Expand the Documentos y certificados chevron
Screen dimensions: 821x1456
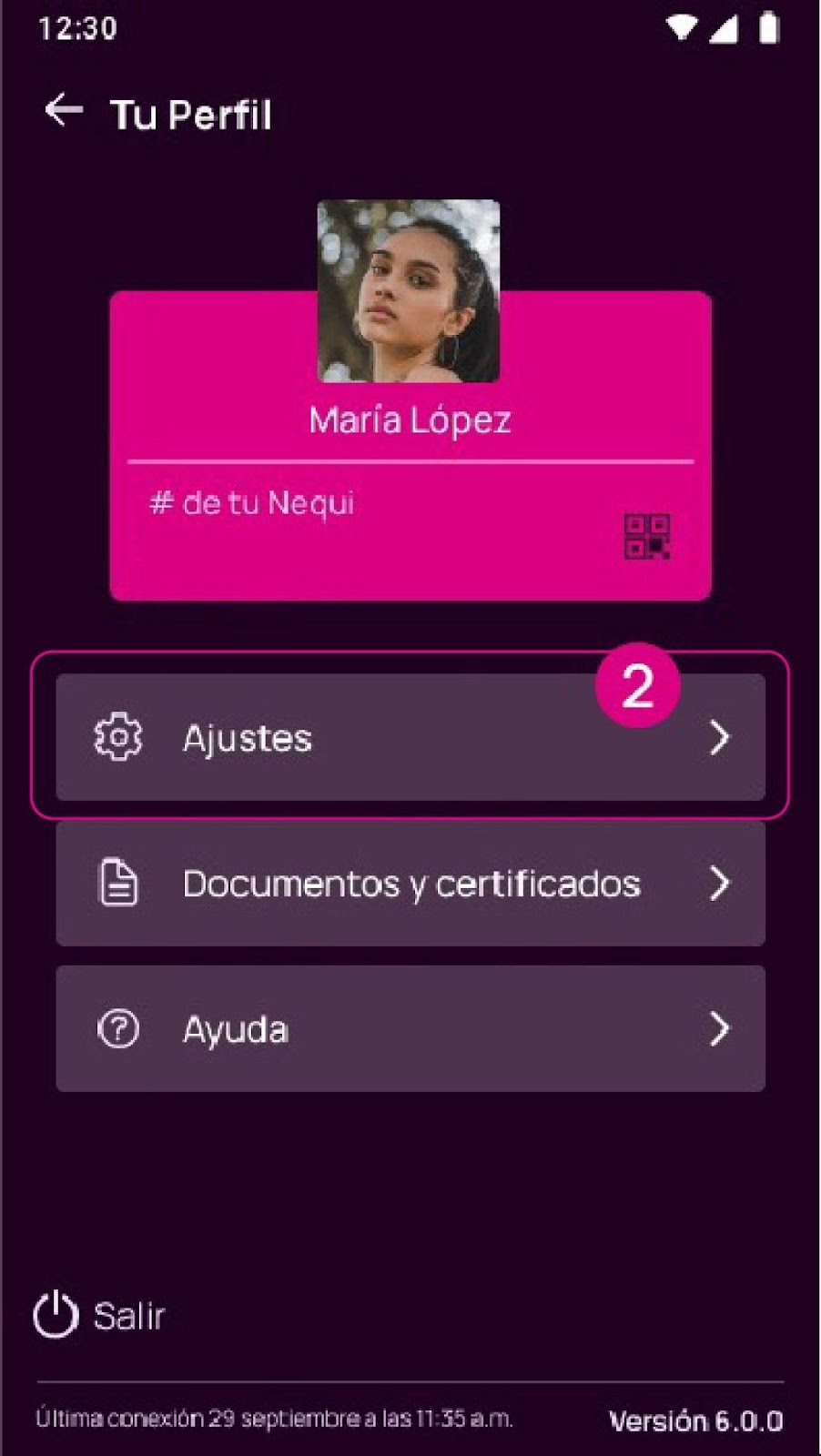tap(722, 881)
